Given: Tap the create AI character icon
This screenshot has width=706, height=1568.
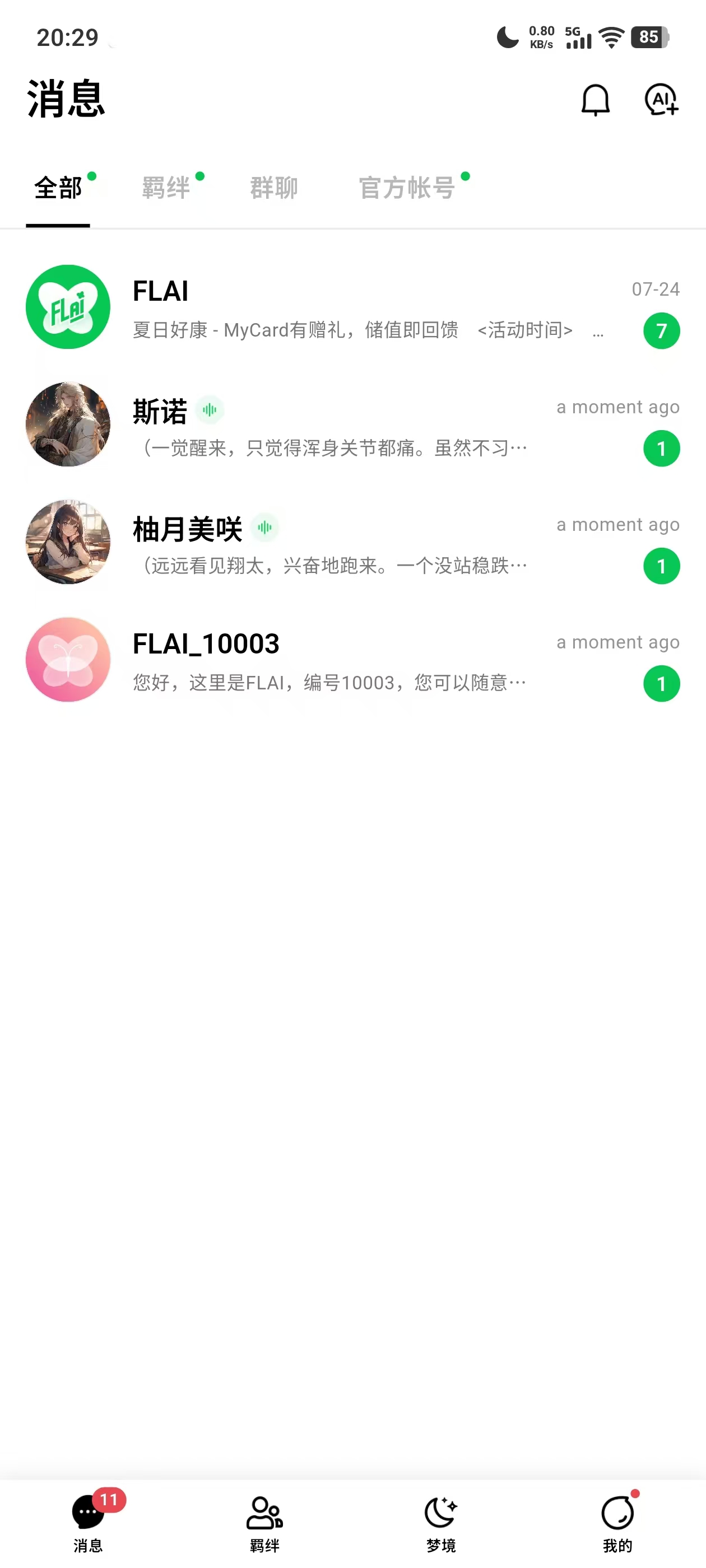Looking at the screenshot, I should pyautogui.click(x=661, y=100).
